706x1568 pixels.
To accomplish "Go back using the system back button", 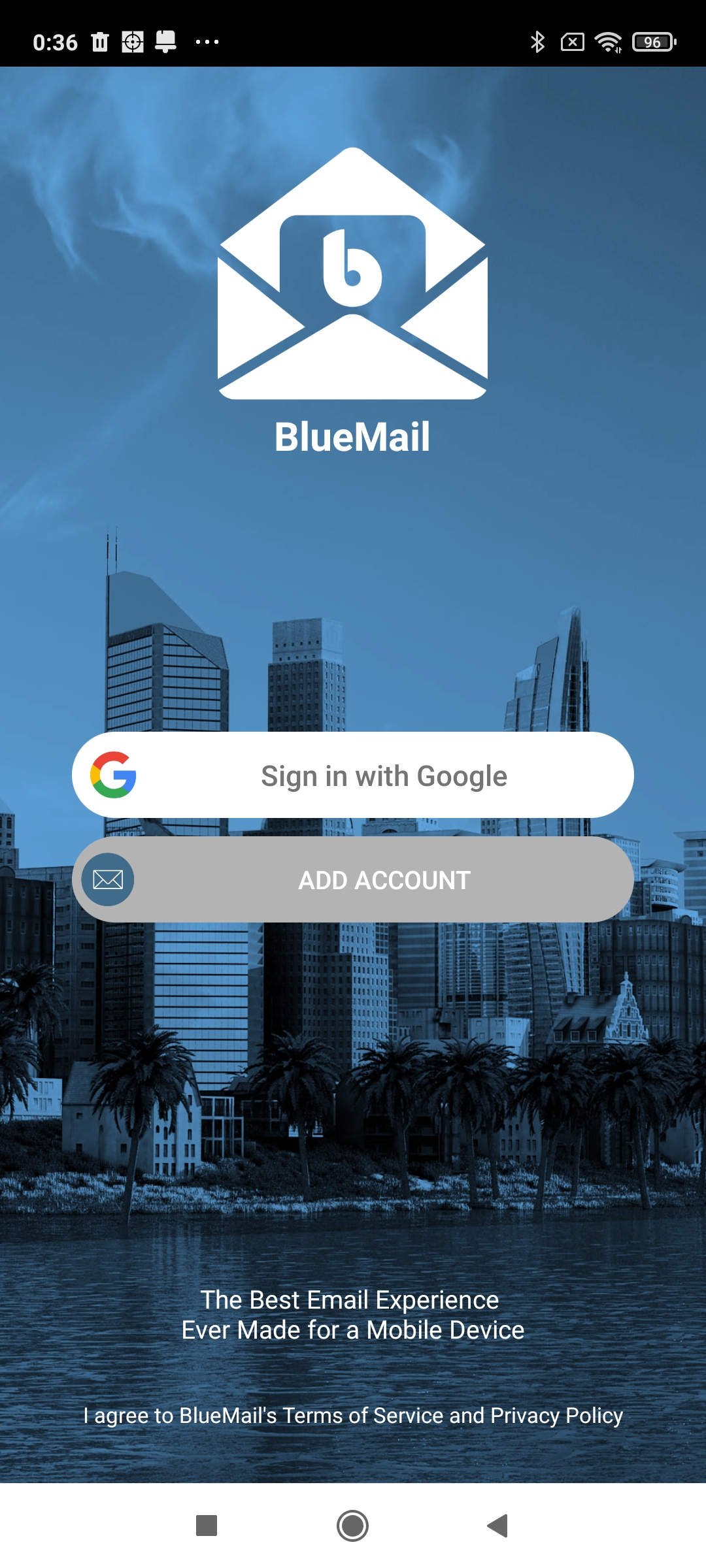I will (x=498, y=1526).
